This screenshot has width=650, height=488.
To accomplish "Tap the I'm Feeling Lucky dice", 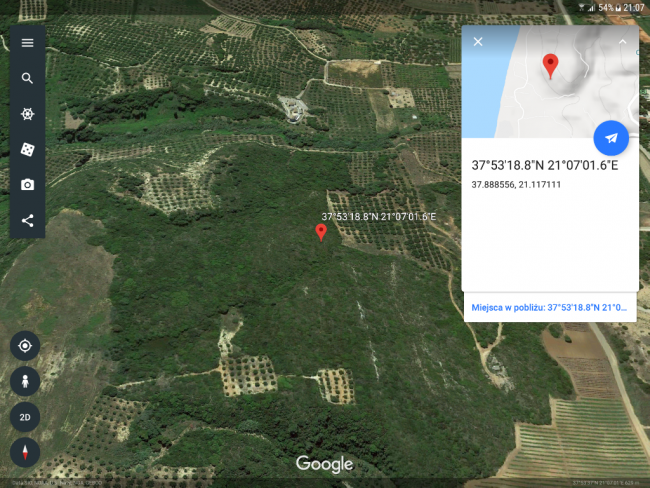I will (x=27, y=149).
